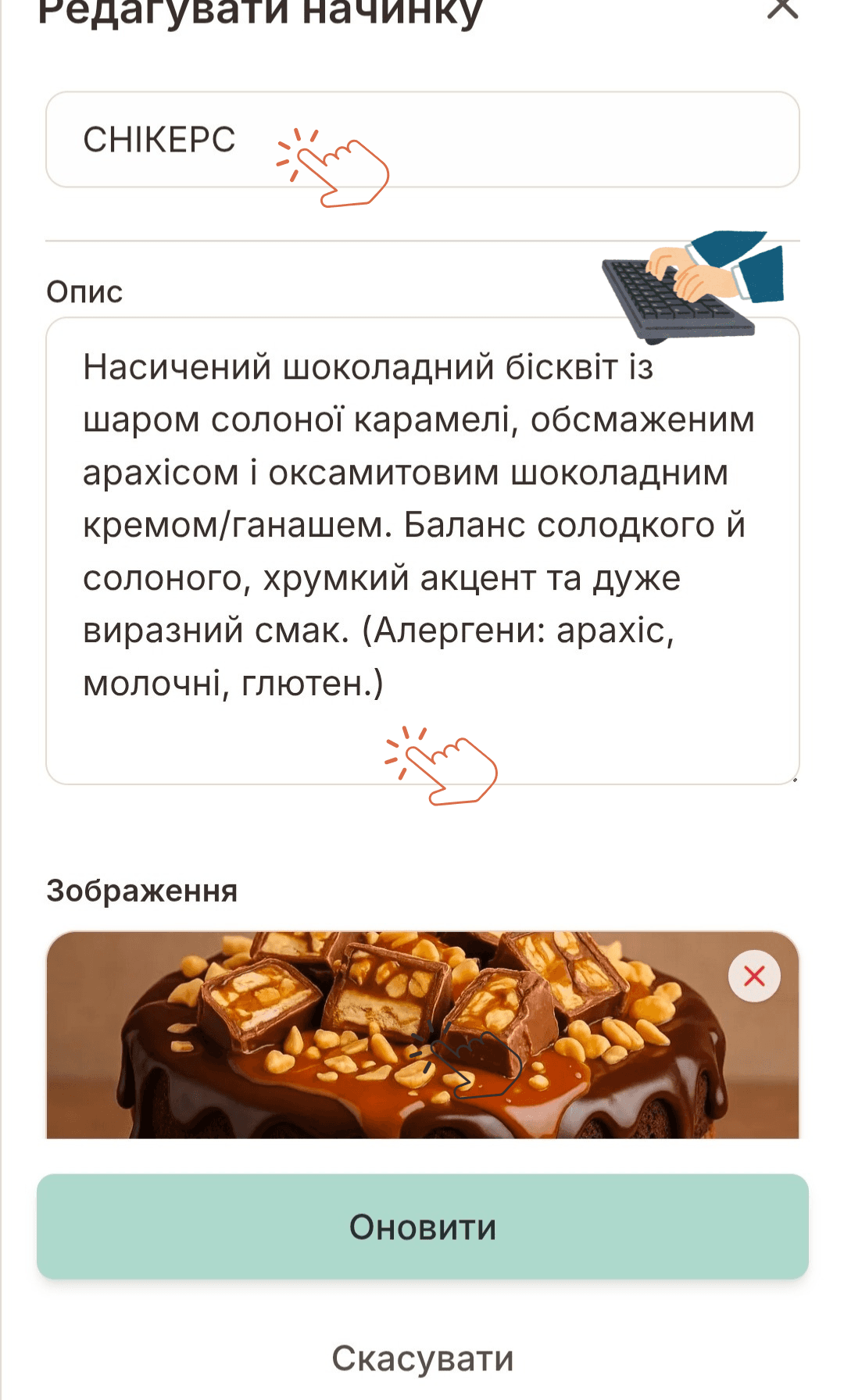
Task: Select the СНІКЕРС name input field
Action: pyautogui.click(x=422, y=139)
